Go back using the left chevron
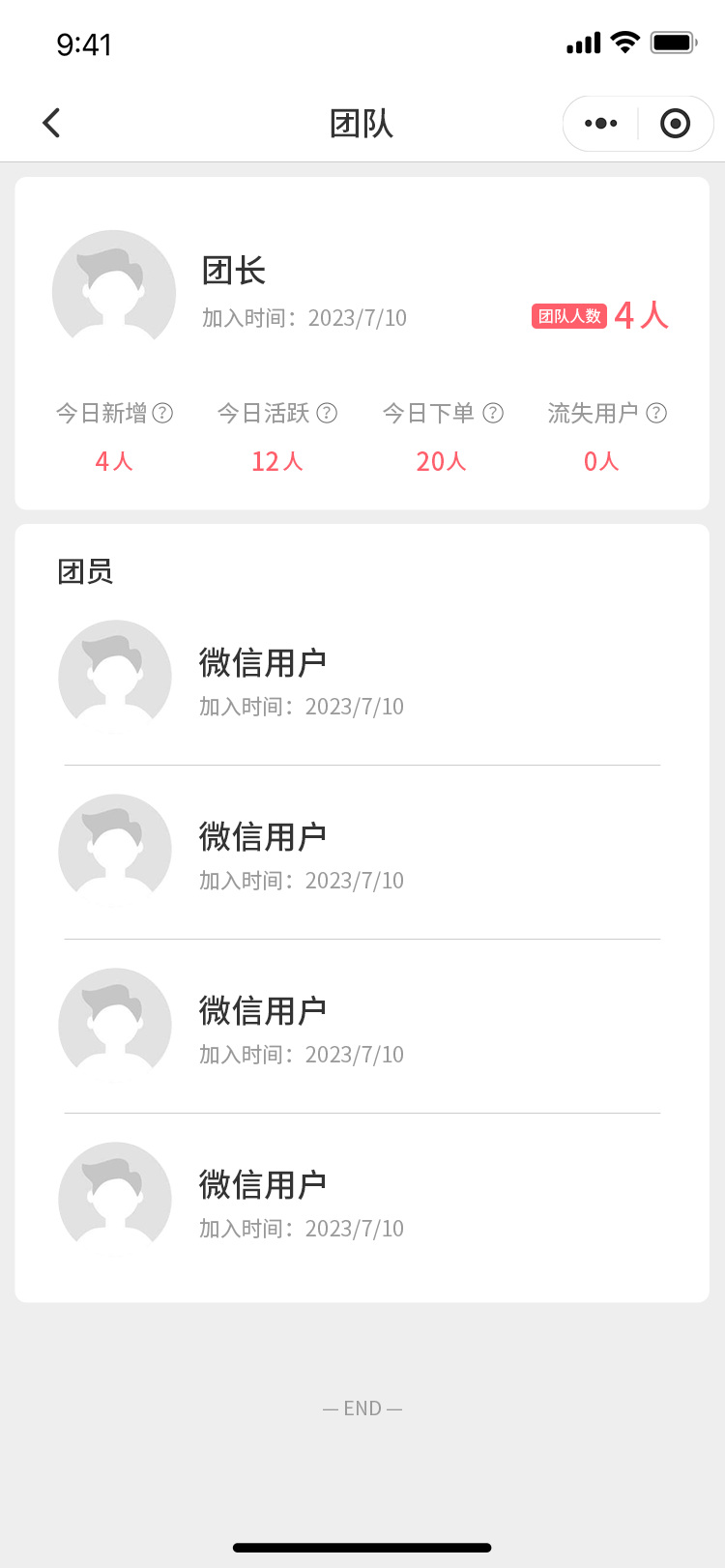725x1568 pixels. pyautogui.click(x=50, y=123)
